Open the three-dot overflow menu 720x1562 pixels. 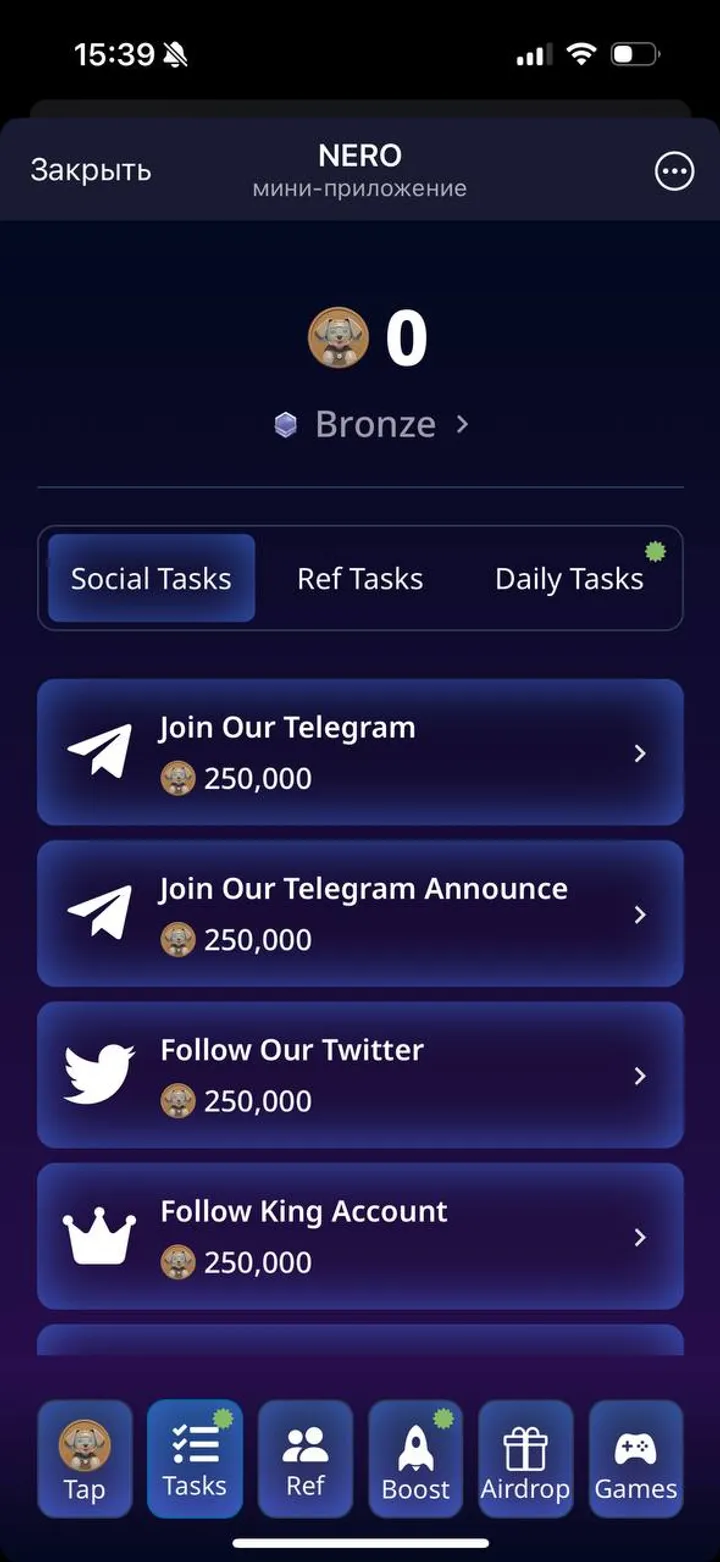(x=673, y=172)
